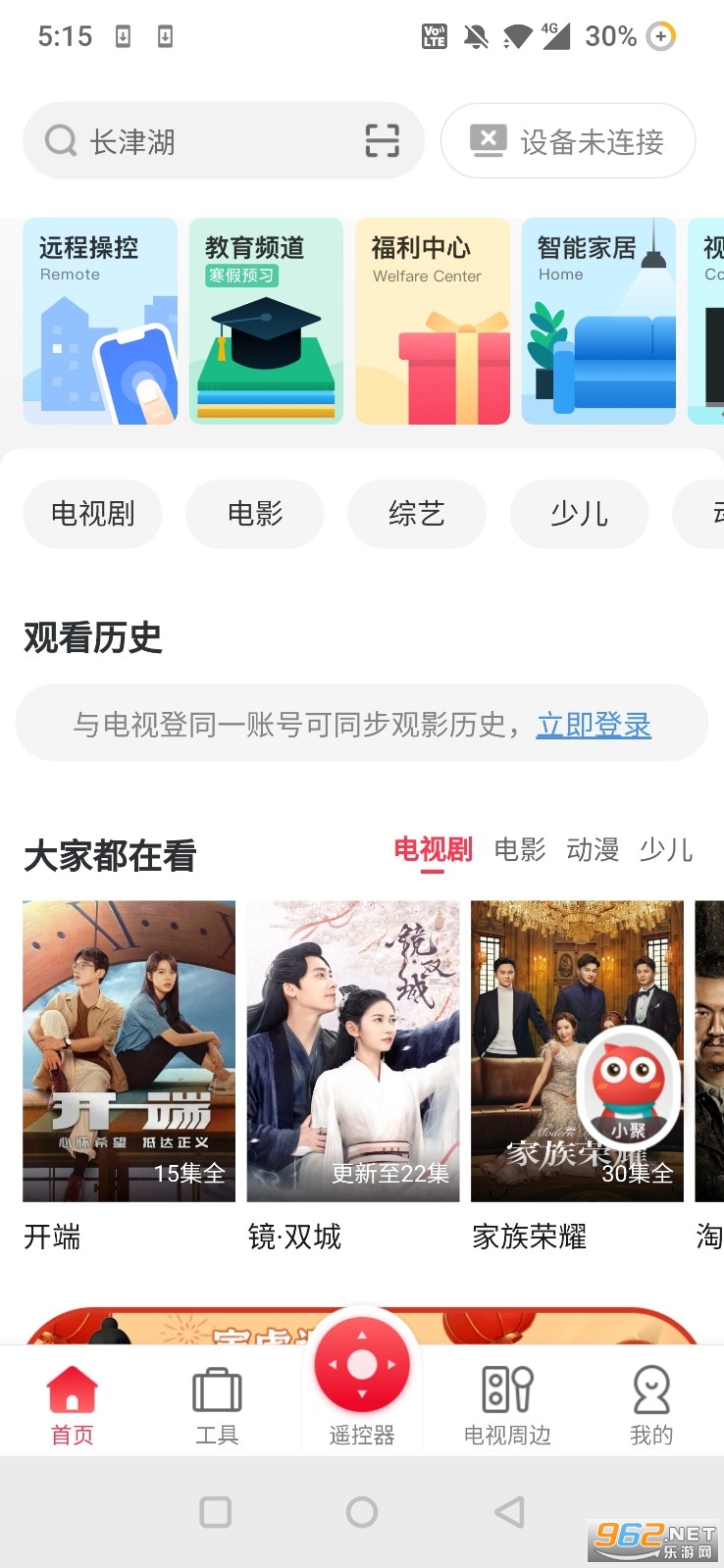The image size is (724, 1568).
Task: Open the 电视周边 TV accessories section
Action: tap(506, 1400)
